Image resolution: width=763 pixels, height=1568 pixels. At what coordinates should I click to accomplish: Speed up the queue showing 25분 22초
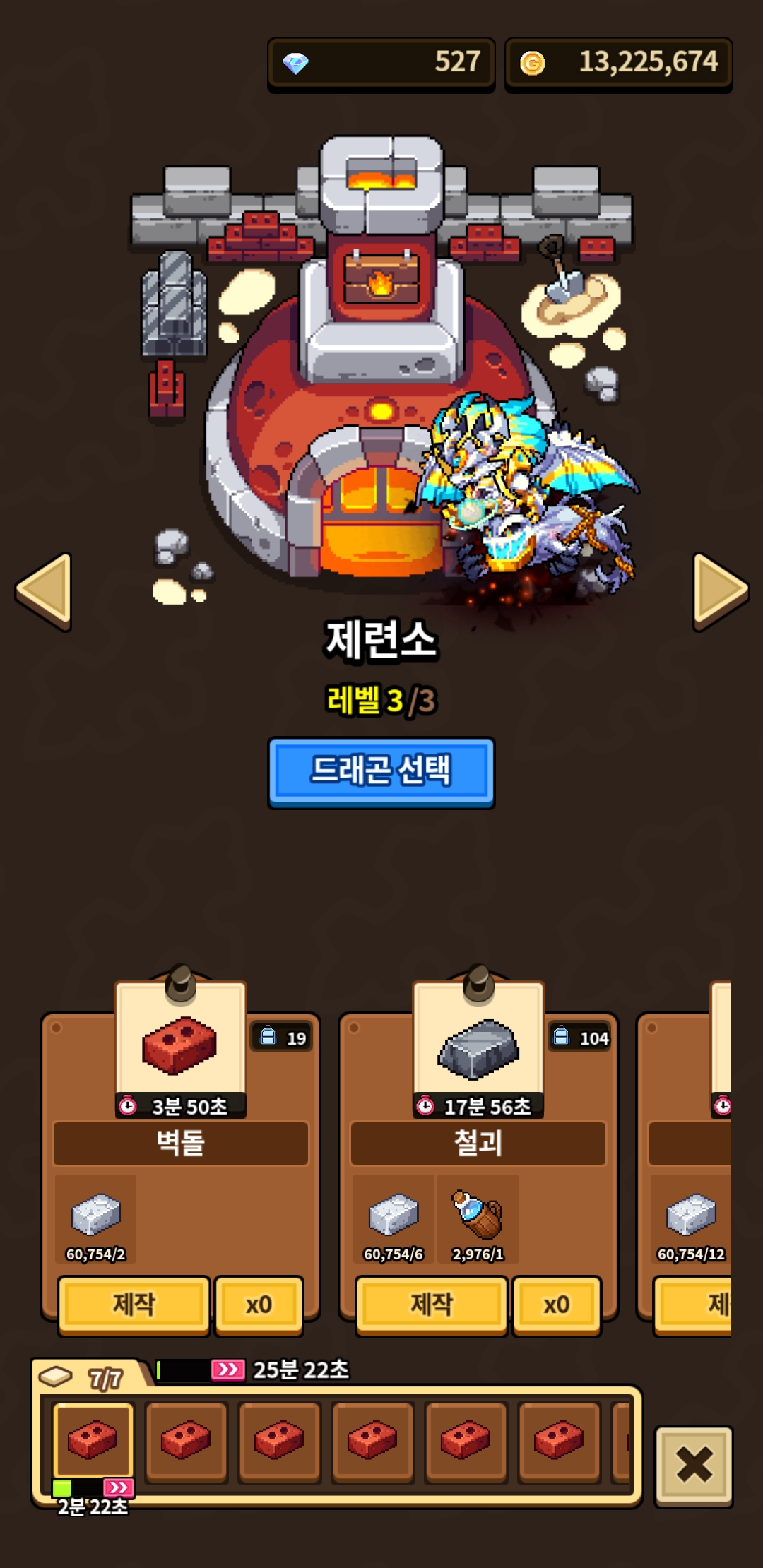(227, 1370)
